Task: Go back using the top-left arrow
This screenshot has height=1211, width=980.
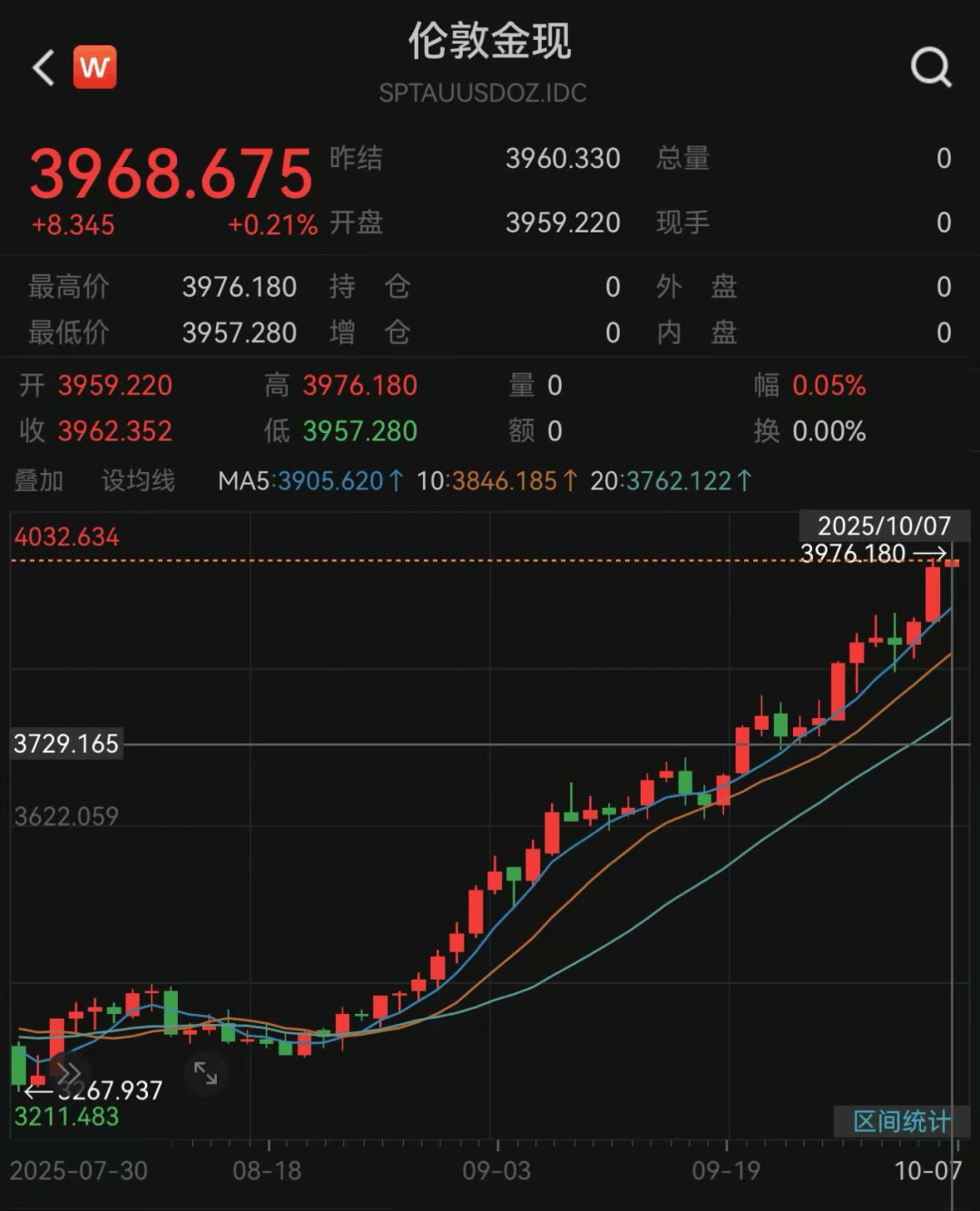Action: (44, 68)
